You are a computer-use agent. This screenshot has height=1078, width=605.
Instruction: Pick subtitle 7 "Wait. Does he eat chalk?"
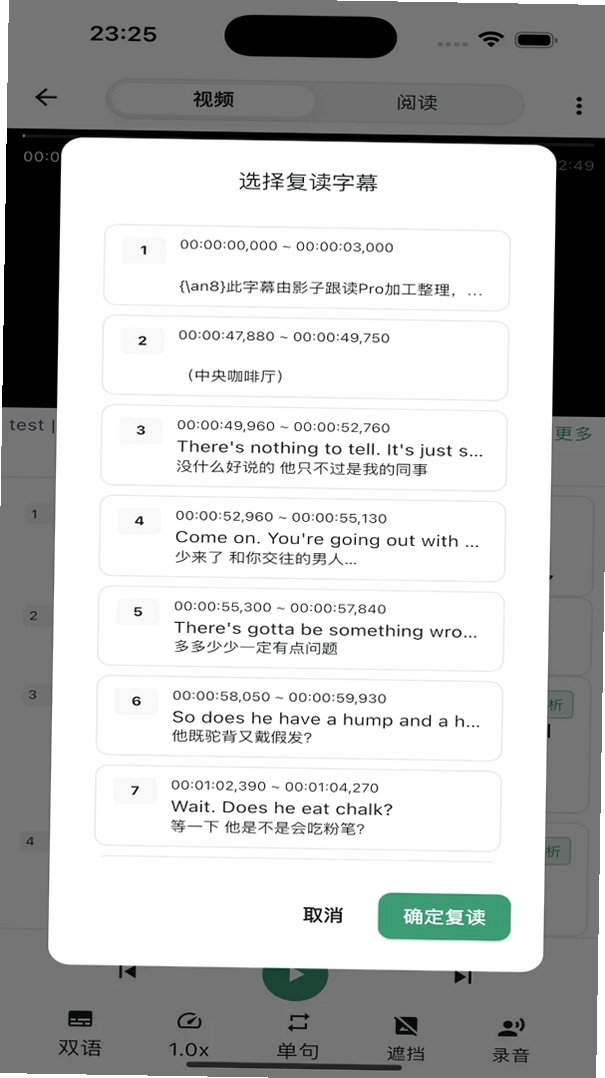[298, 807]
